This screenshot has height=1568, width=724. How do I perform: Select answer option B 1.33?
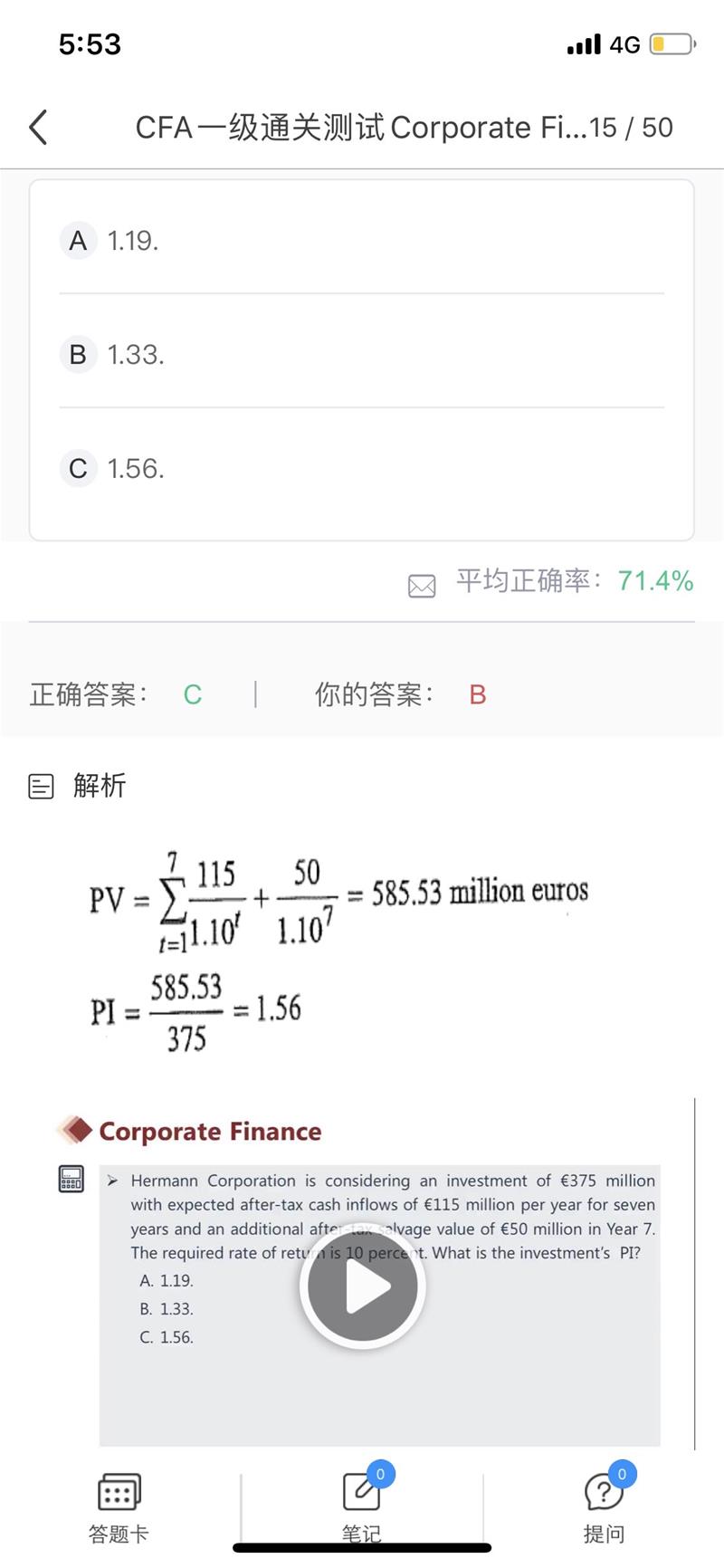[x=362, y=354]
